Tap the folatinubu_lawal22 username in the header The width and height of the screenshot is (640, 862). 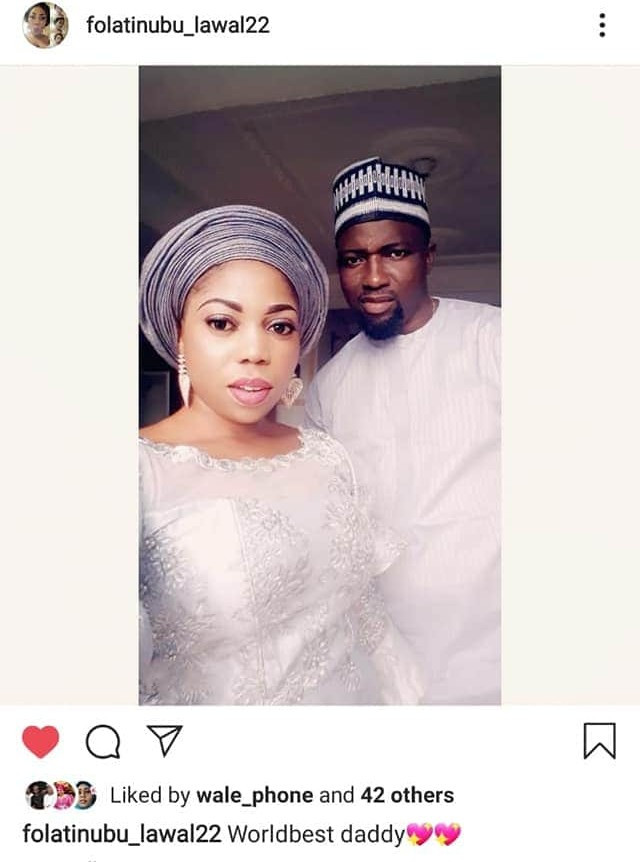[178, 25]
